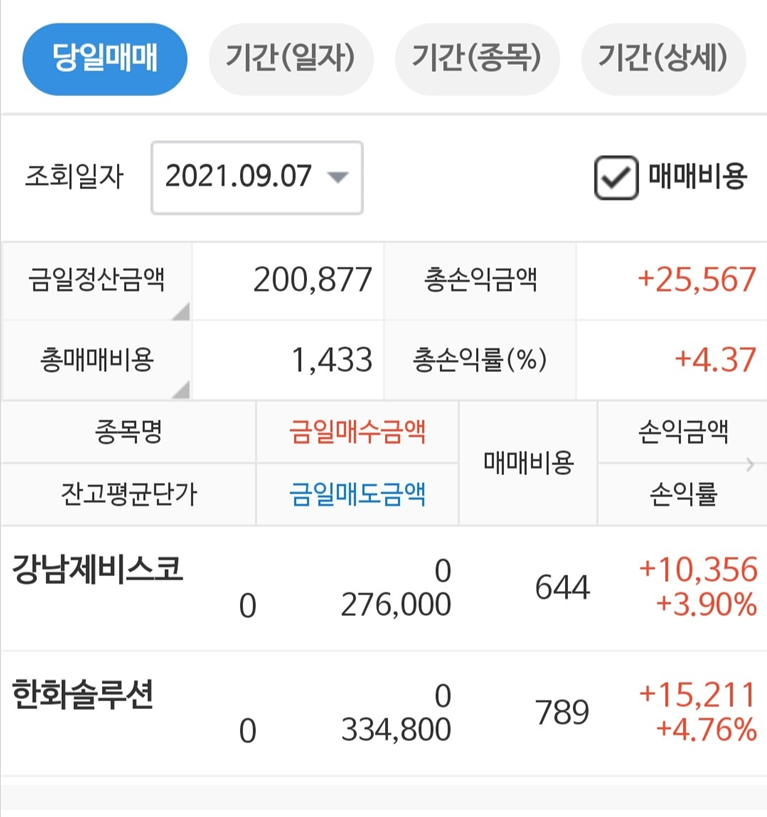
Task: Expand the 총매매비용 cell details
Action: tap(180, 390)
